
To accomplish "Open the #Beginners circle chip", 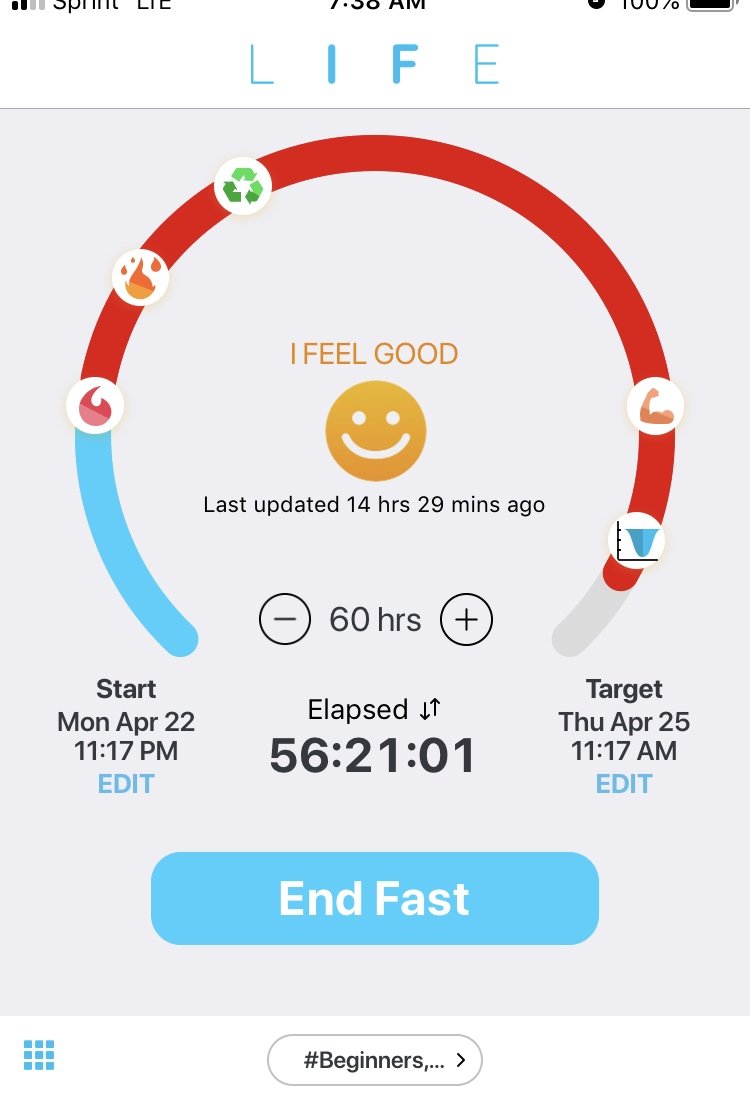I will [375, 1060].
